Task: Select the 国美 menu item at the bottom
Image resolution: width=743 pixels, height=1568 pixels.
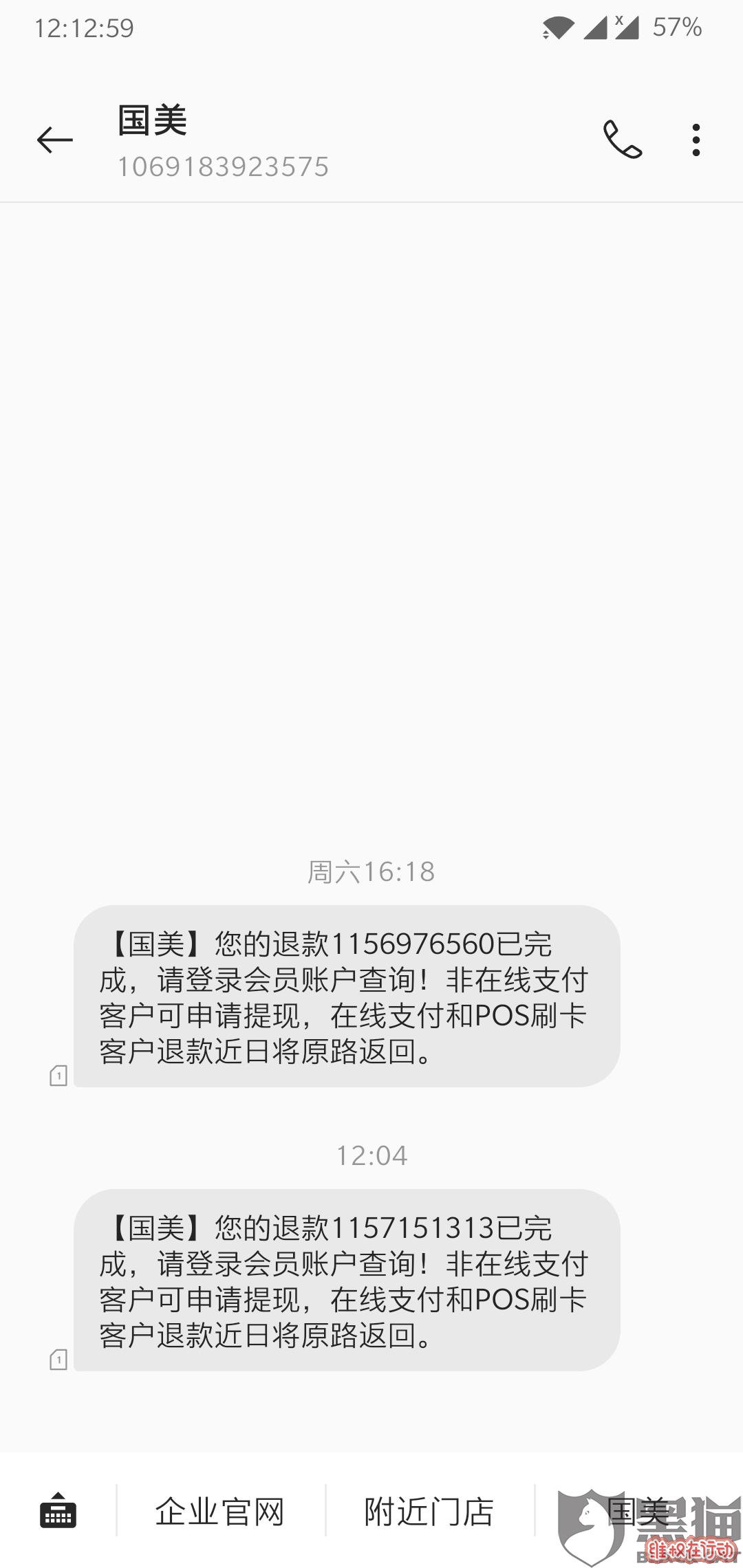Action: (639, 1511)
